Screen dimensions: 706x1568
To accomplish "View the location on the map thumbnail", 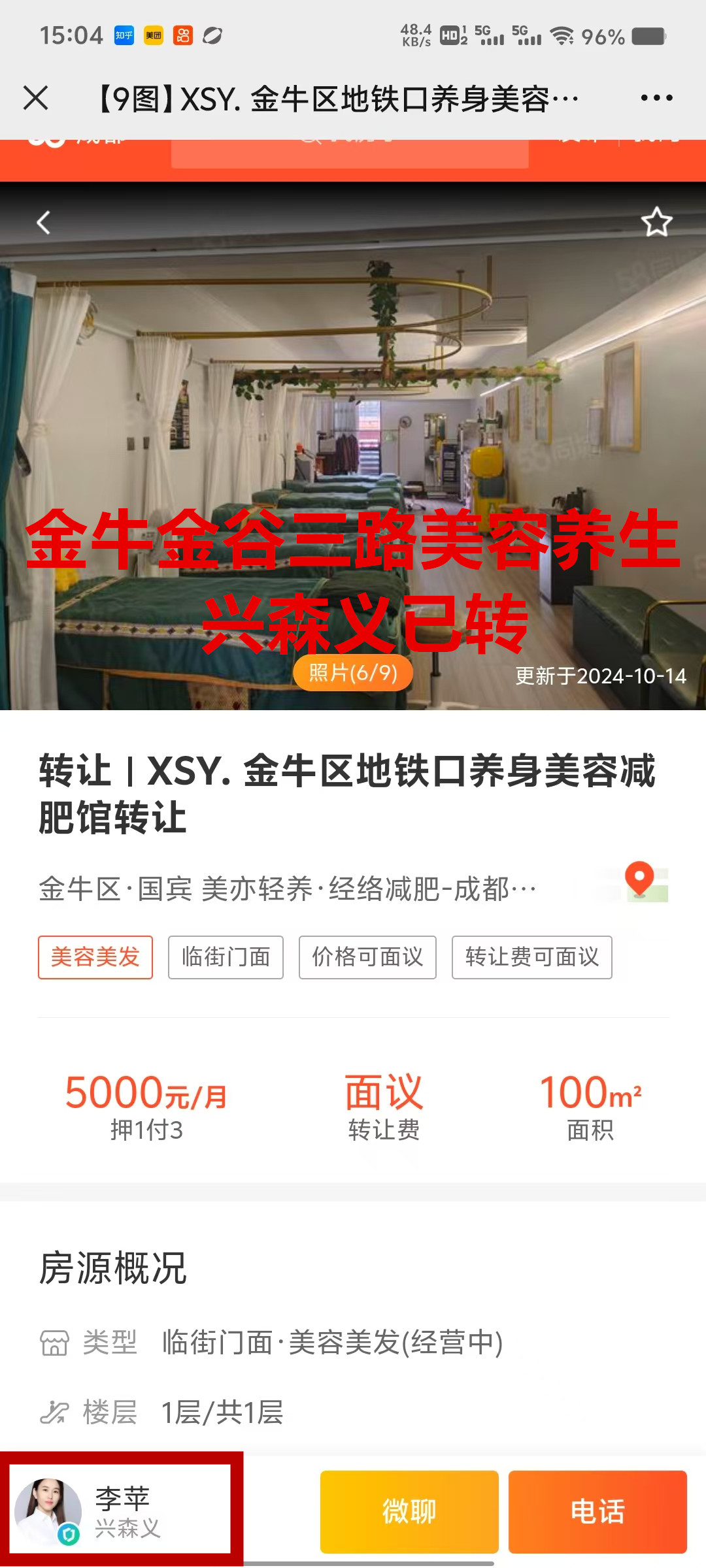I will pos(641,883).
